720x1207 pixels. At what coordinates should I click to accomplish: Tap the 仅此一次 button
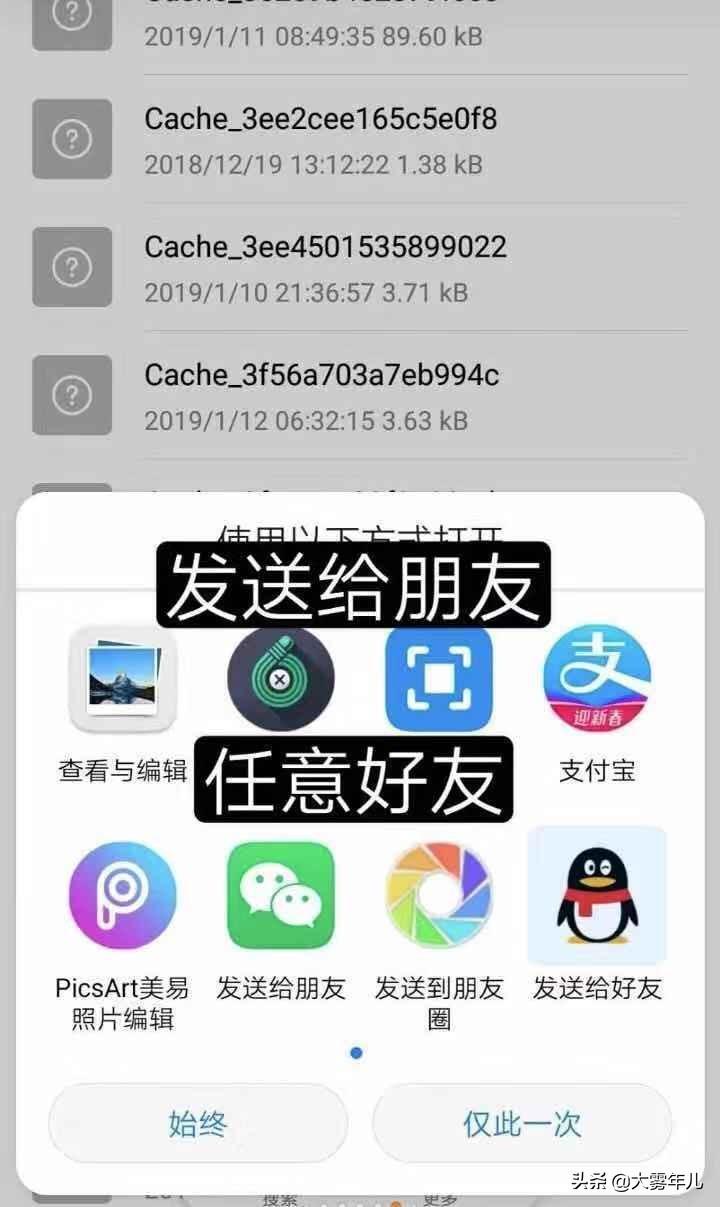(522, 1124)
